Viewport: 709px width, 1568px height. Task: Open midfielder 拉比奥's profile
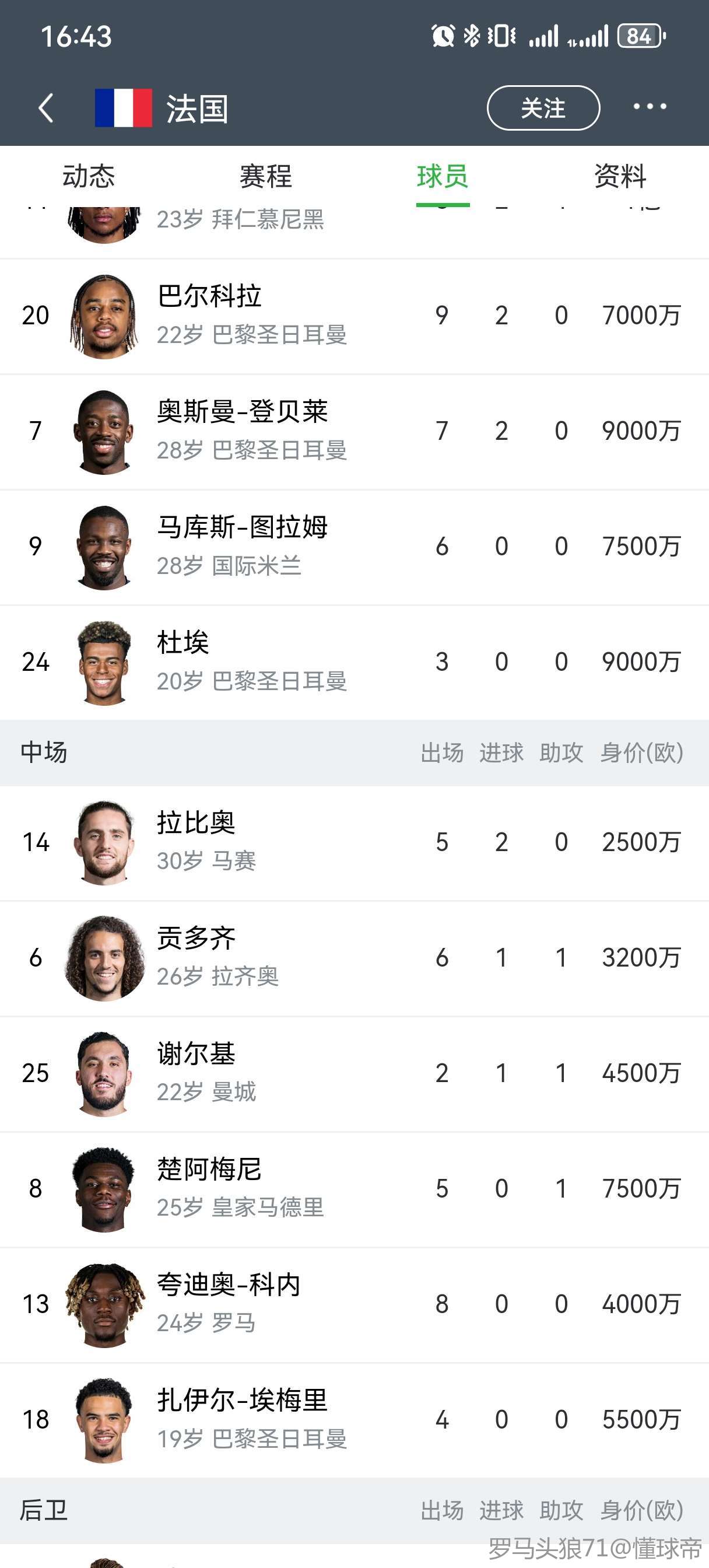pyautogui.click(x=354, y=843)
